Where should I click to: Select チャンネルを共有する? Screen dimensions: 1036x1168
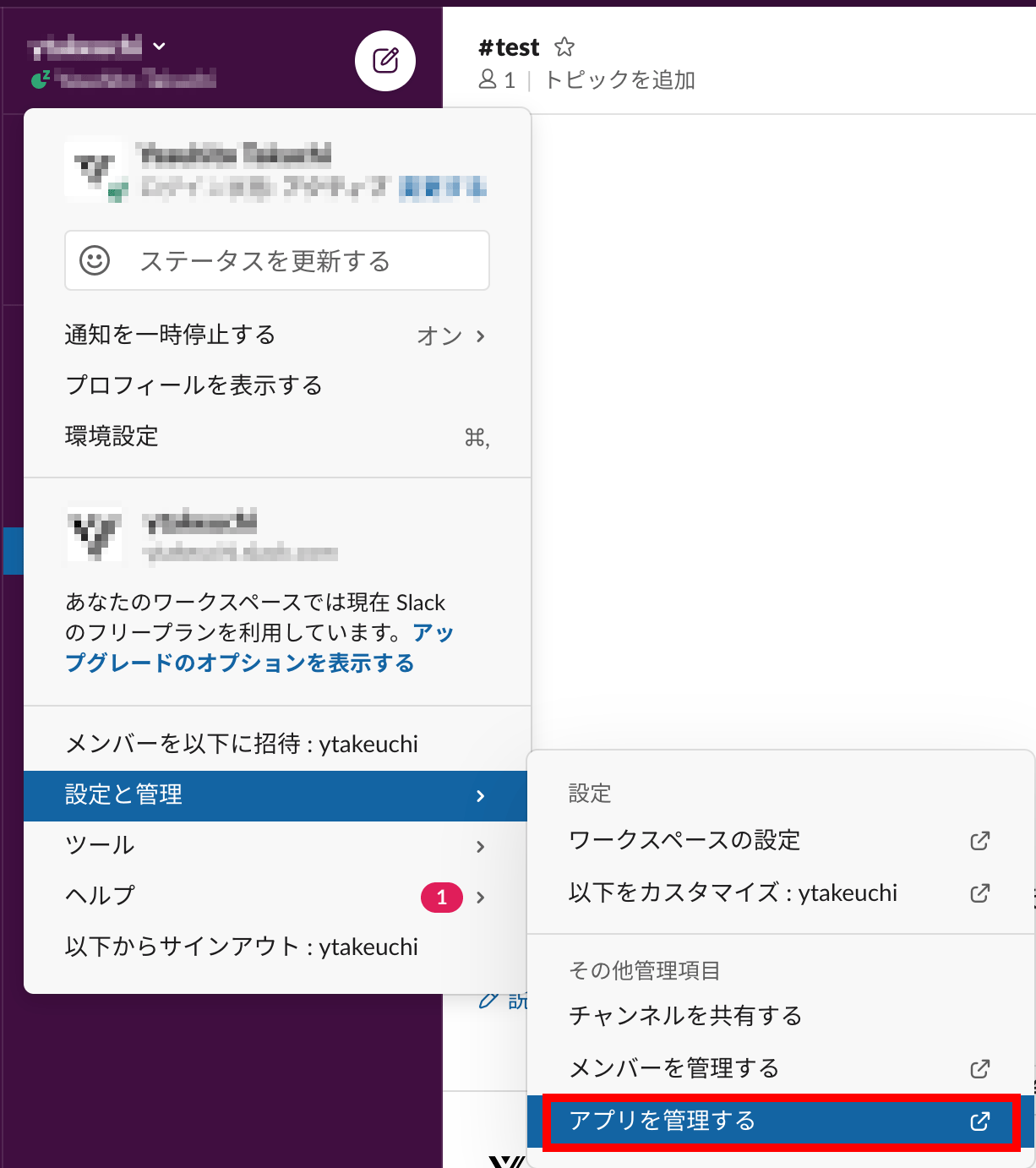pos(685,1016)
